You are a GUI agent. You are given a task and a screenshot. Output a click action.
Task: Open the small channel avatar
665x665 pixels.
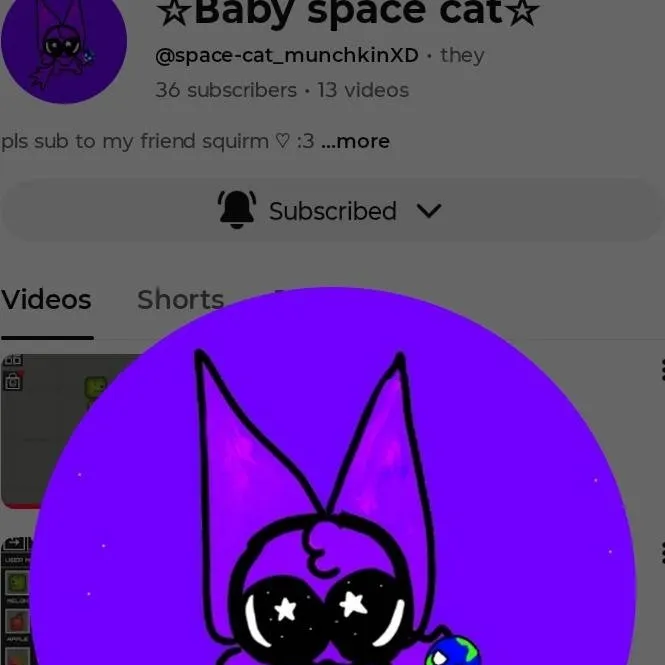click(64, 45)
